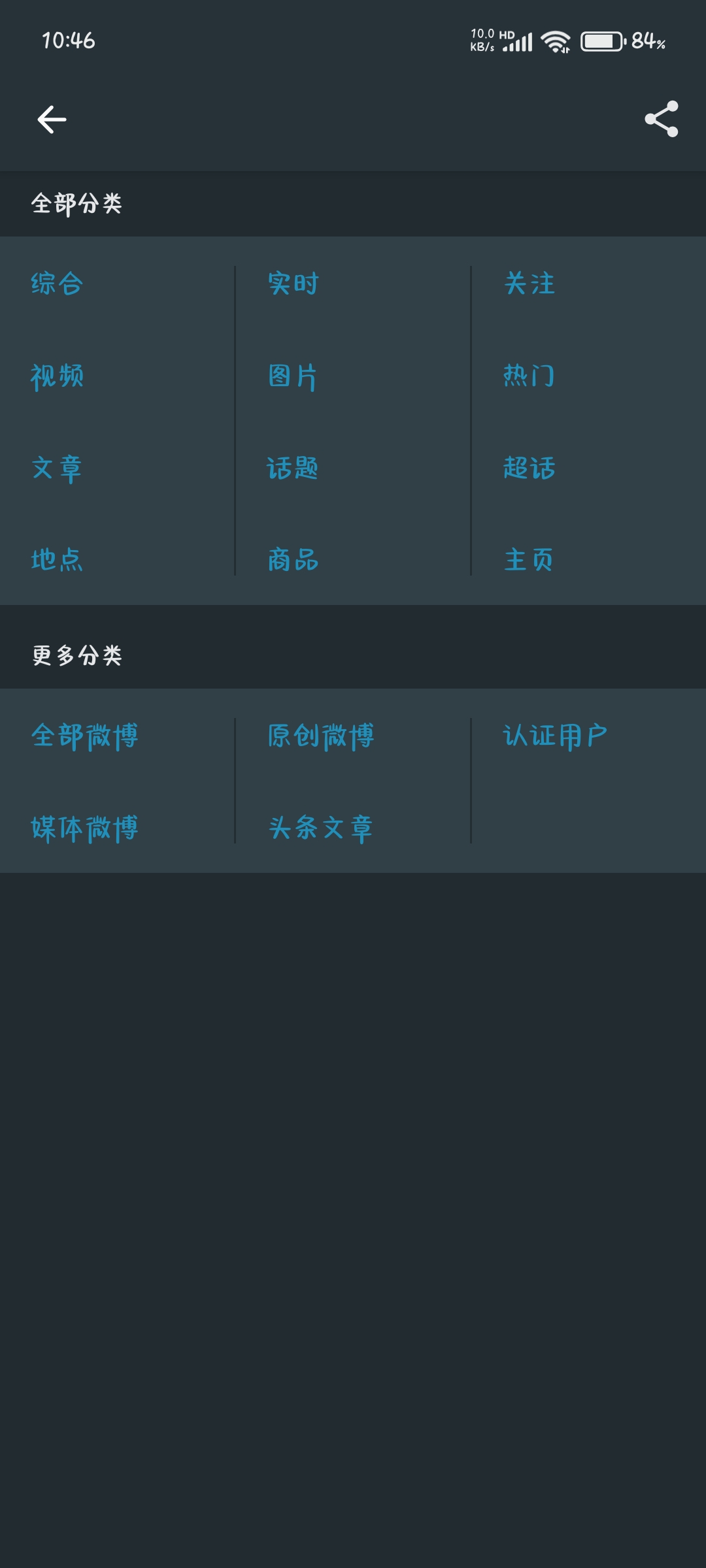Choose the 关注 category
This screenshot has width=706, height=1568.
point(529,284)
